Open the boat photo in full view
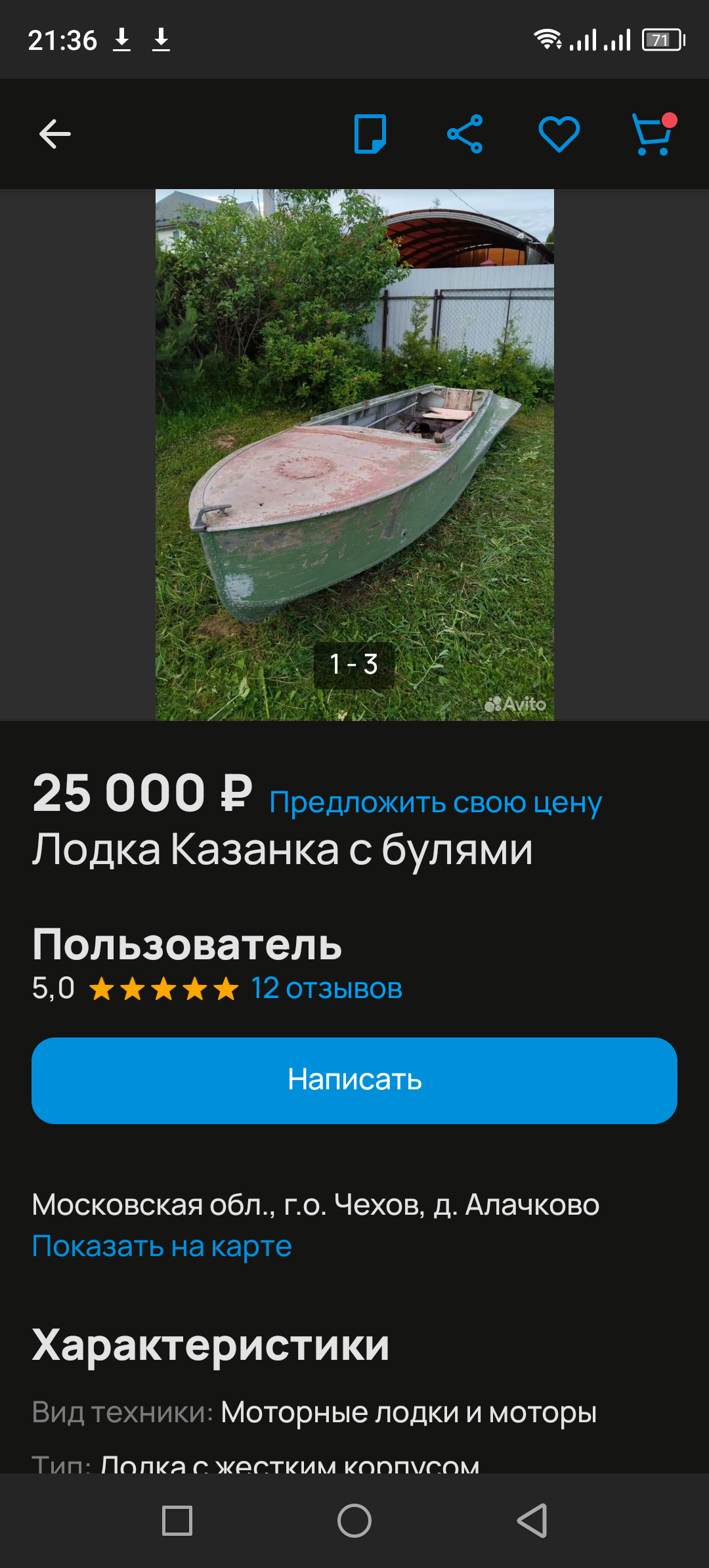 coord(354,454)
